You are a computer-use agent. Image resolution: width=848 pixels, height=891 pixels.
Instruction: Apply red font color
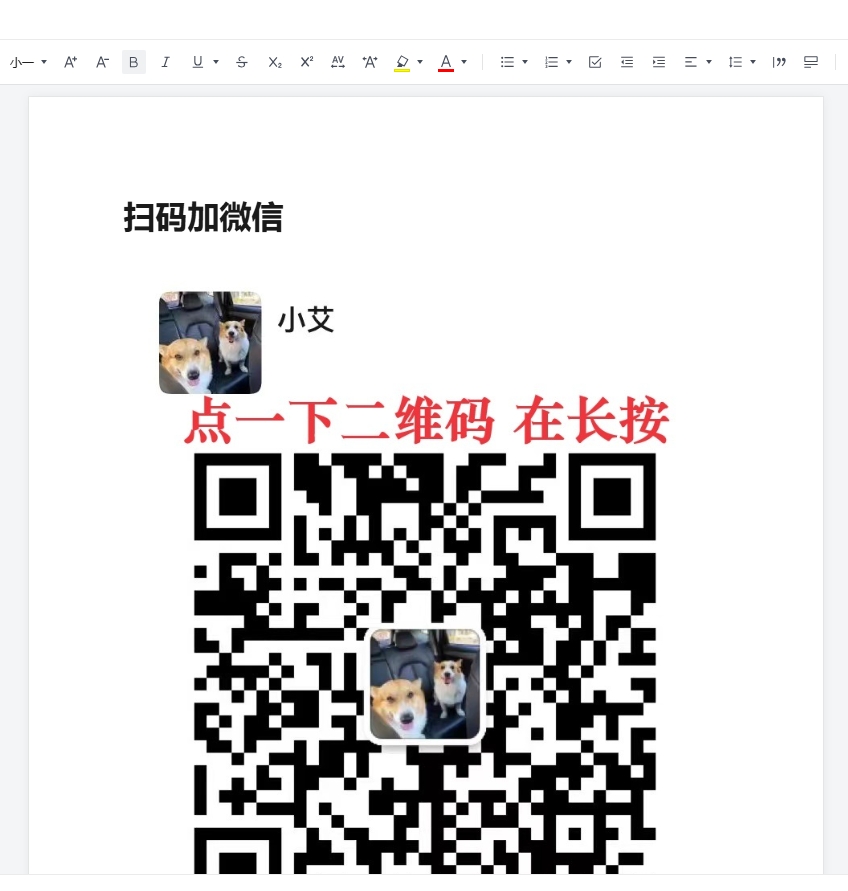(x=446, y=62)
